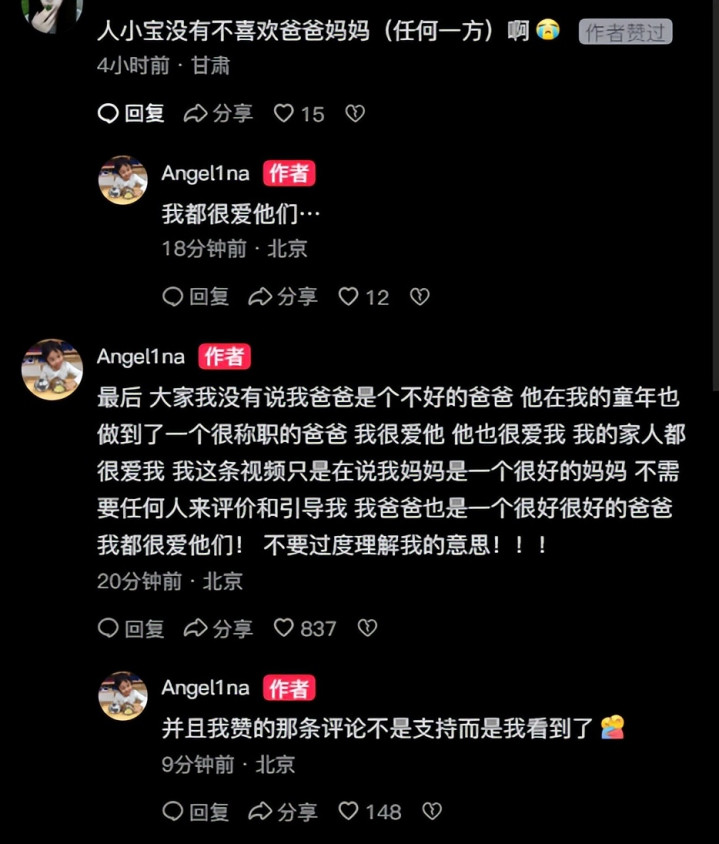
Task: Share the reply with 148 likes
Action: pos(283,812)
